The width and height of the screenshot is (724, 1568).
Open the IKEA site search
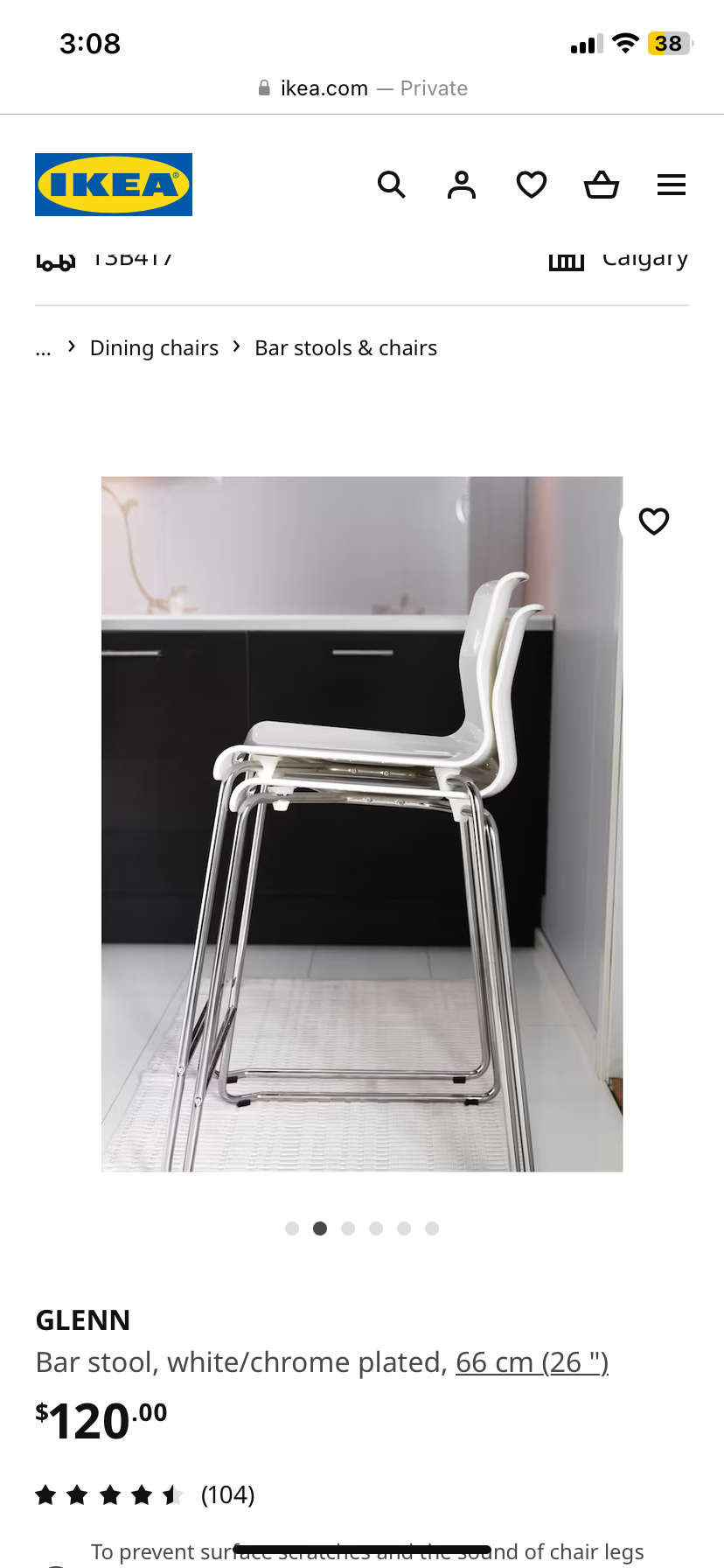point(391,185)
